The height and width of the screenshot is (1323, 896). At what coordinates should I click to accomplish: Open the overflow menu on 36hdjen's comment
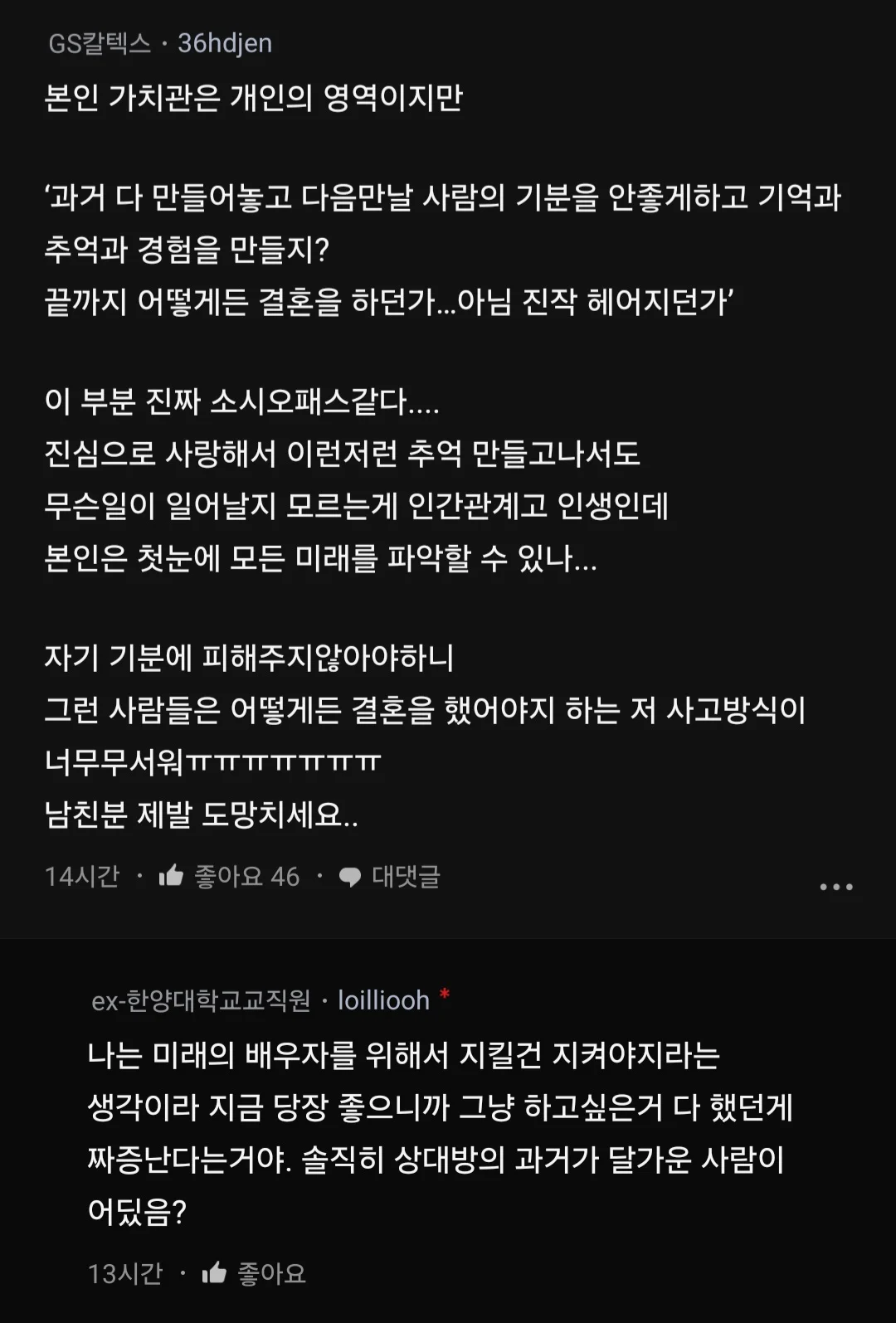click(835, 887)
